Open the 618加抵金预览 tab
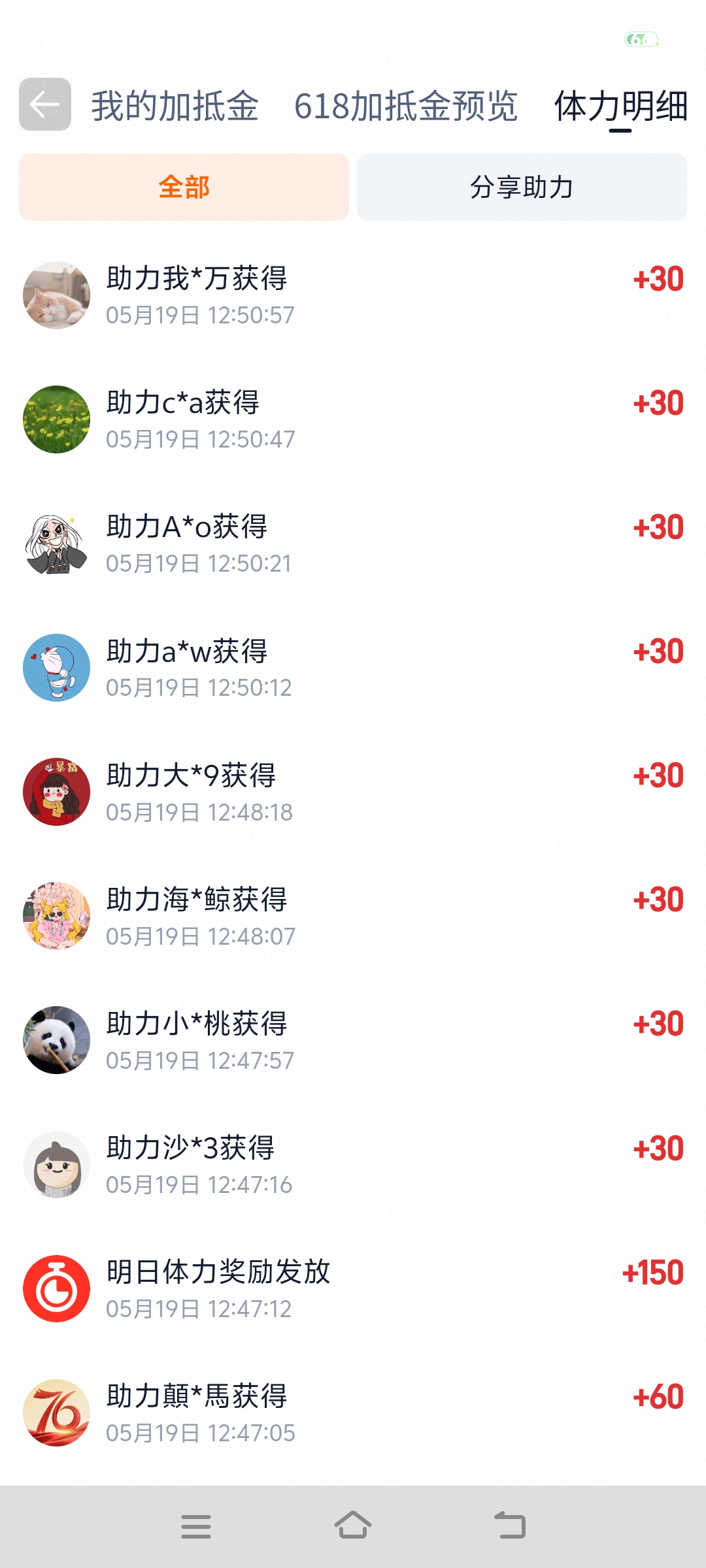 [406, 106]
